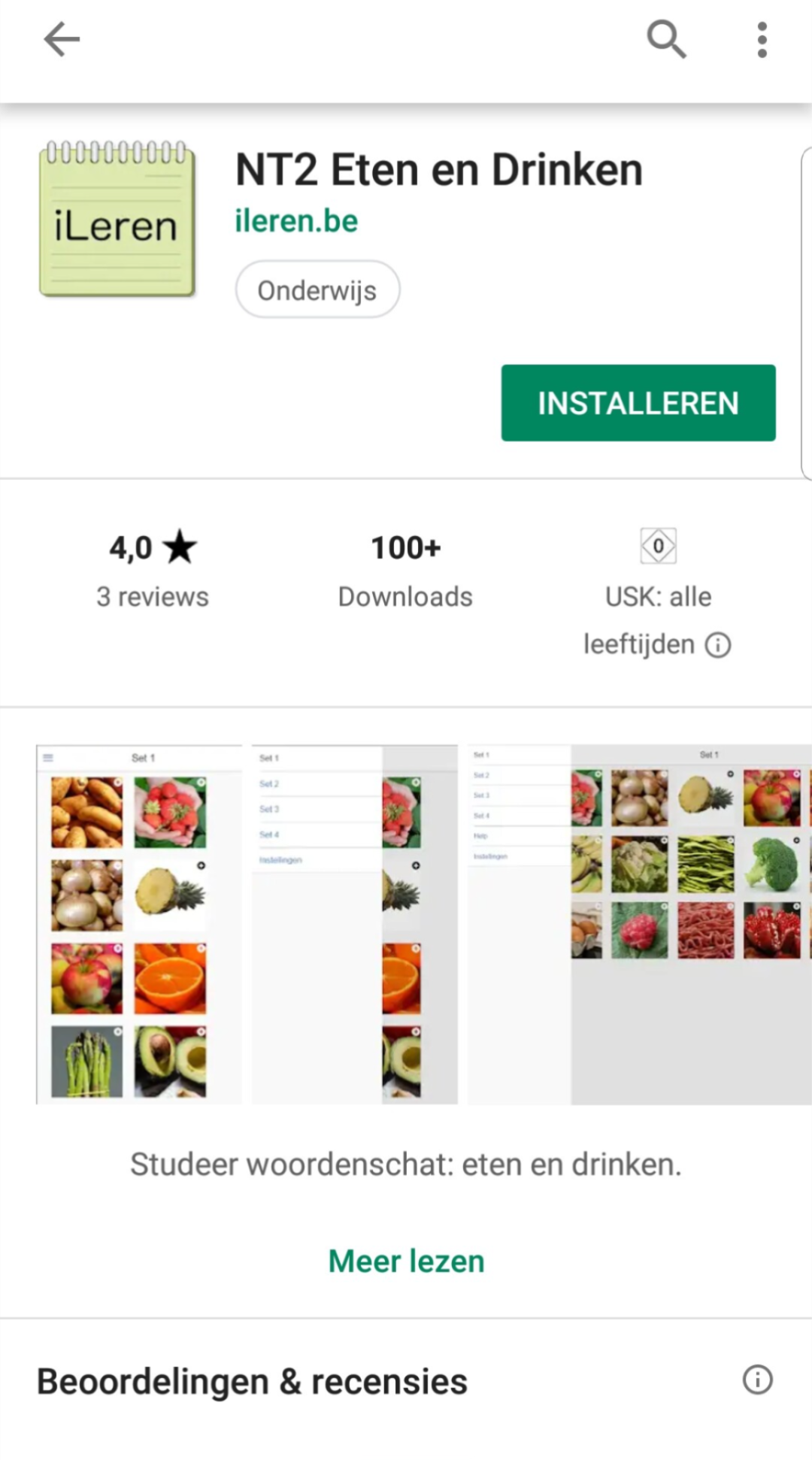Image resolution: width=812 pixels, height=1460 pixels.
Task: Open search with the magnifier icon
Action: pos(666,39)
